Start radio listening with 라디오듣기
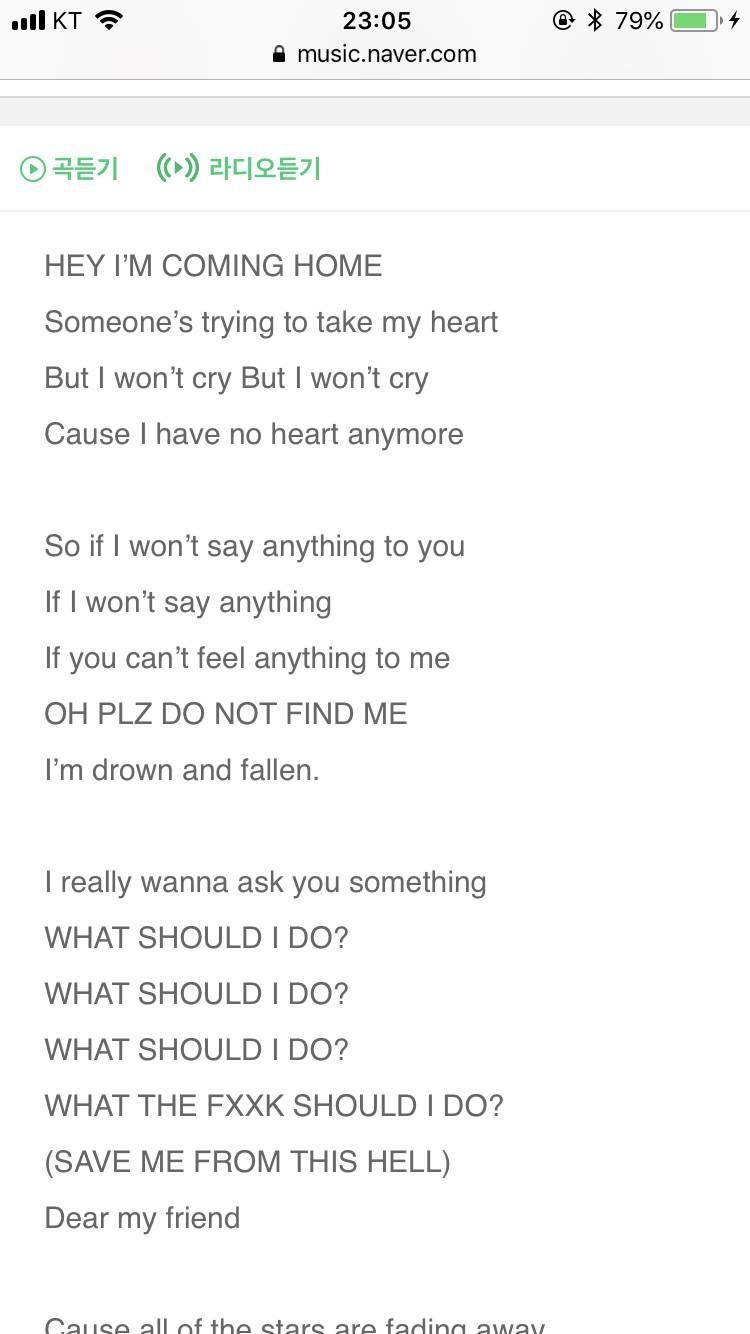The width and height of the screenshot is (750, 1334). 239,168
